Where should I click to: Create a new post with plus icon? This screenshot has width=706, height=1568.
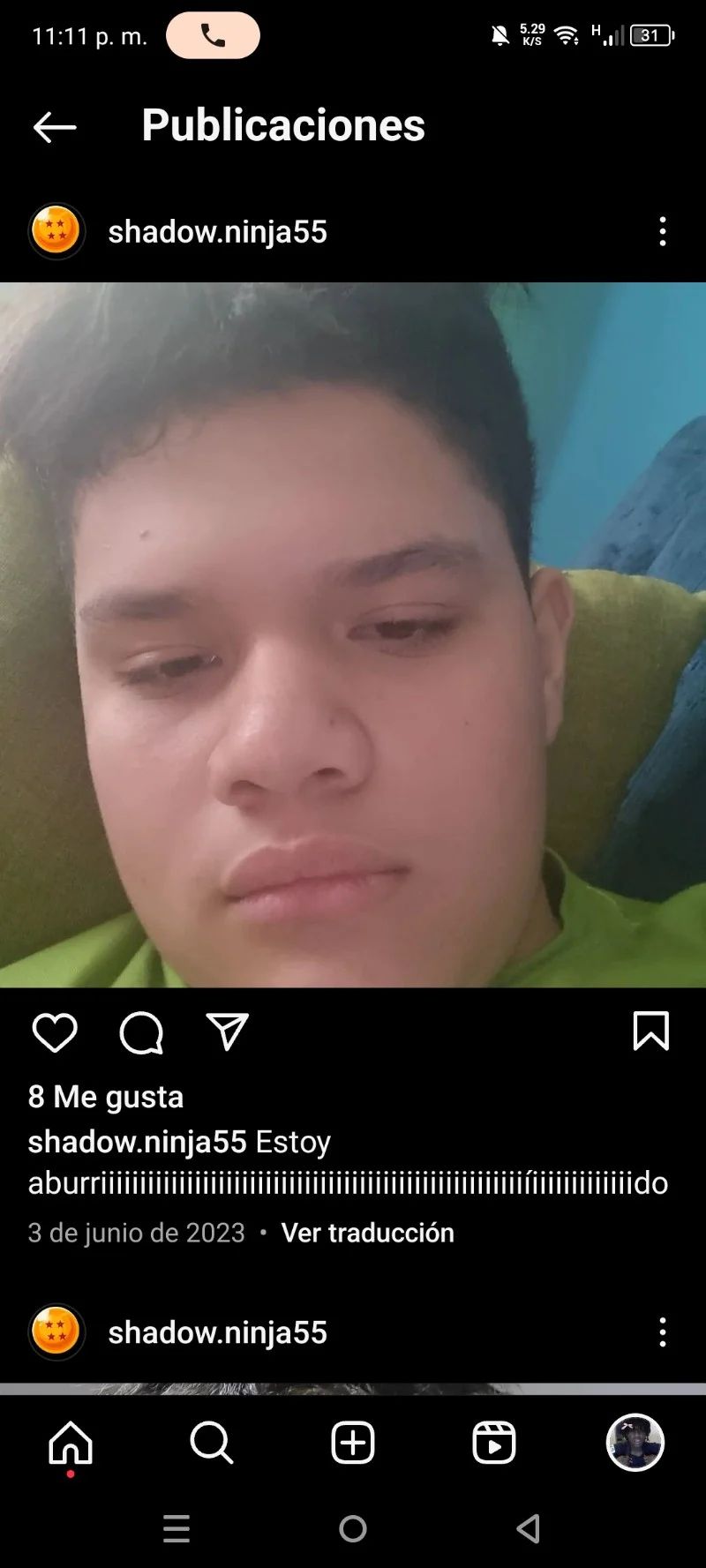[353, 1444]
